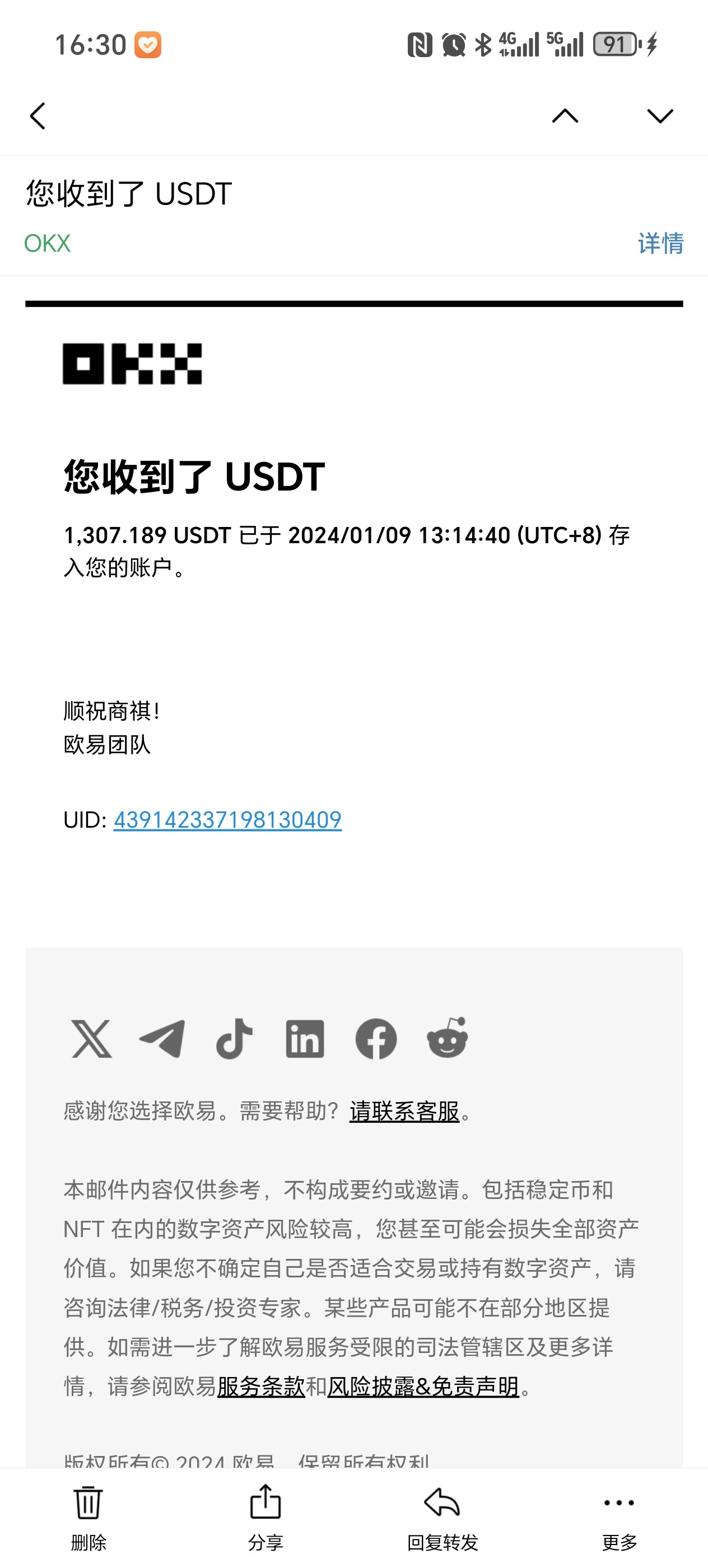
Task: Open the 服务条款 terms link
Action: [261, 1387]
